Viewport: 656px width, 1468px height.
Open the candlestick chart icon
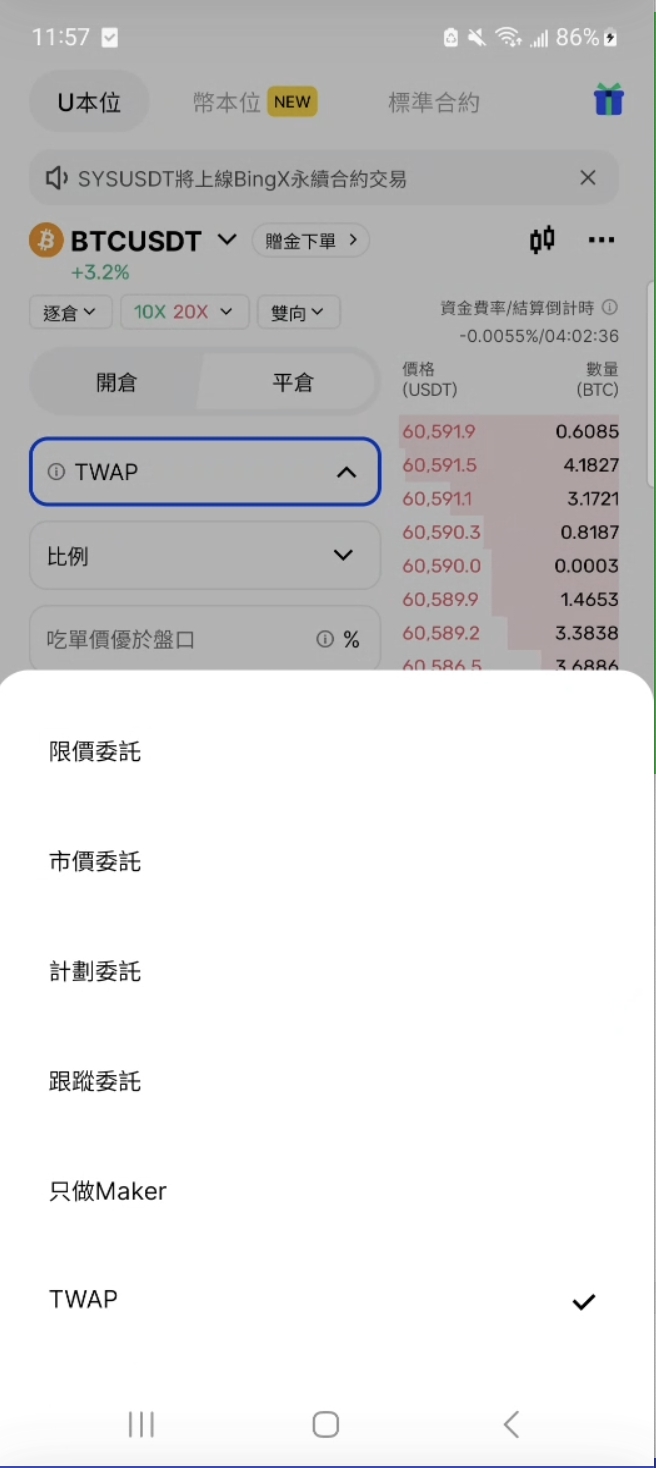tap(542, 240)
